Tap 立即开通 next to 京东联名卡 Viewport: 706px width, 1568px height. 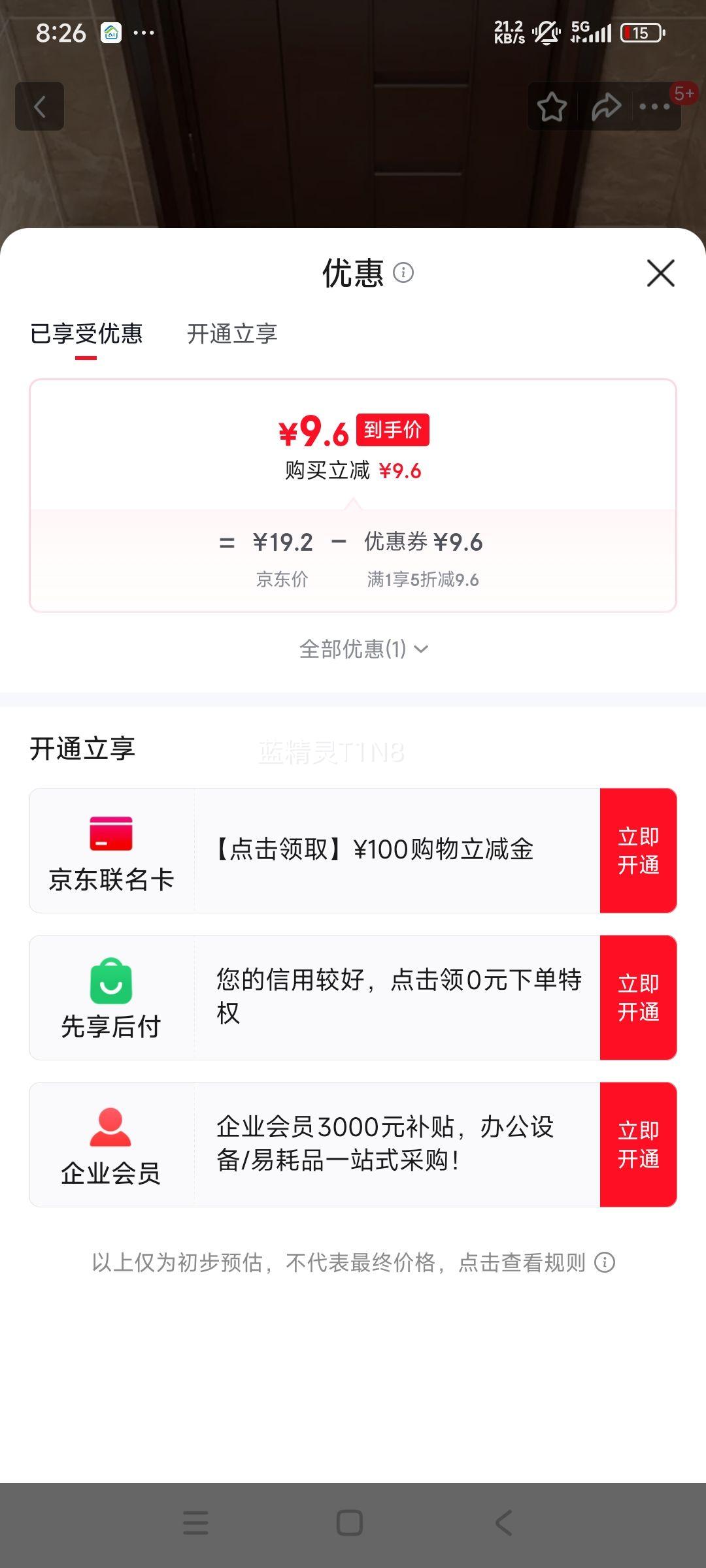click(639, 849)
